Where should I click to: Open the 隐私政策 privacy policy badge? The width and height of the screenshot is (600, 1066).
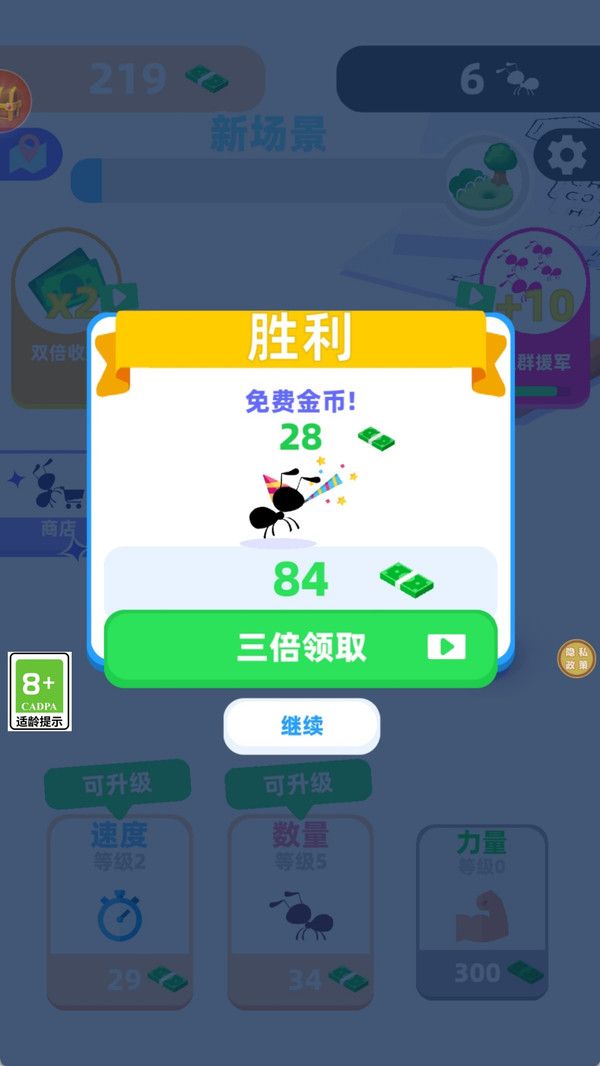(x=576, y=658)
